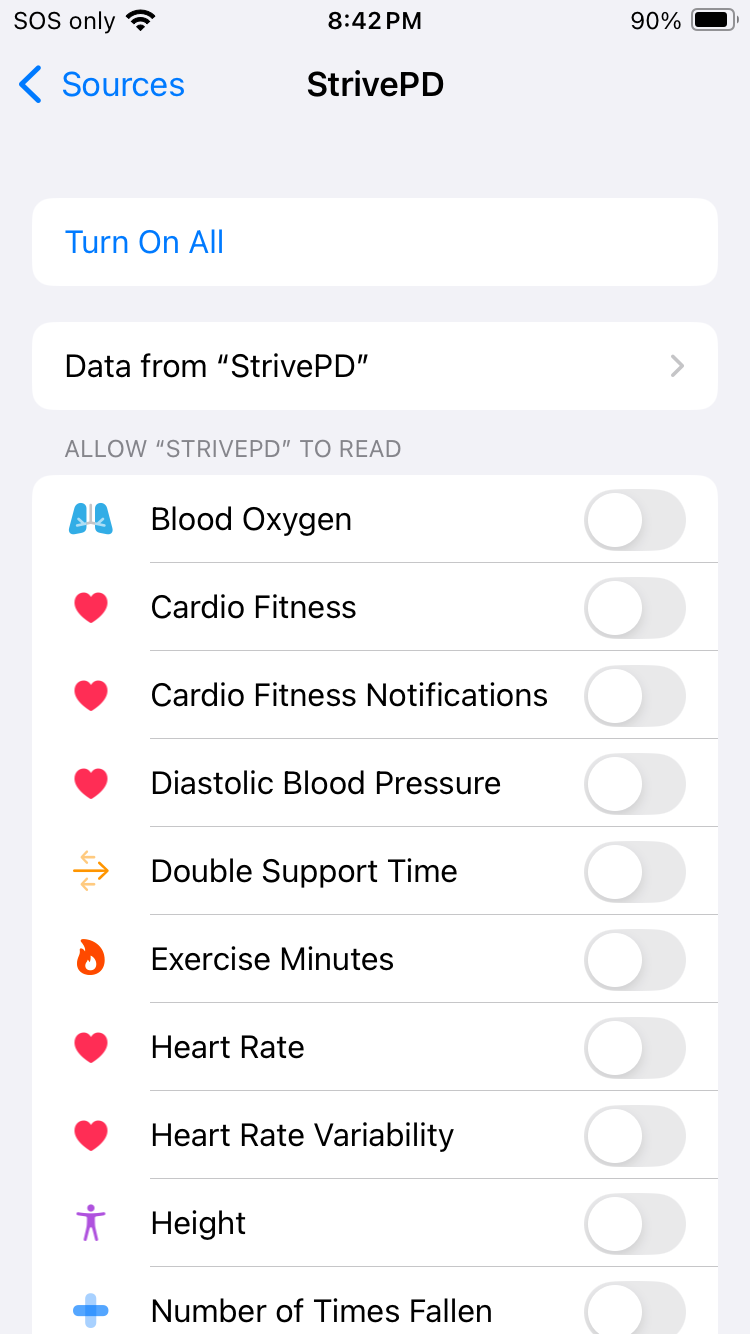
Task: Enable Exercise Minutes access
Action: pos(634,960)
